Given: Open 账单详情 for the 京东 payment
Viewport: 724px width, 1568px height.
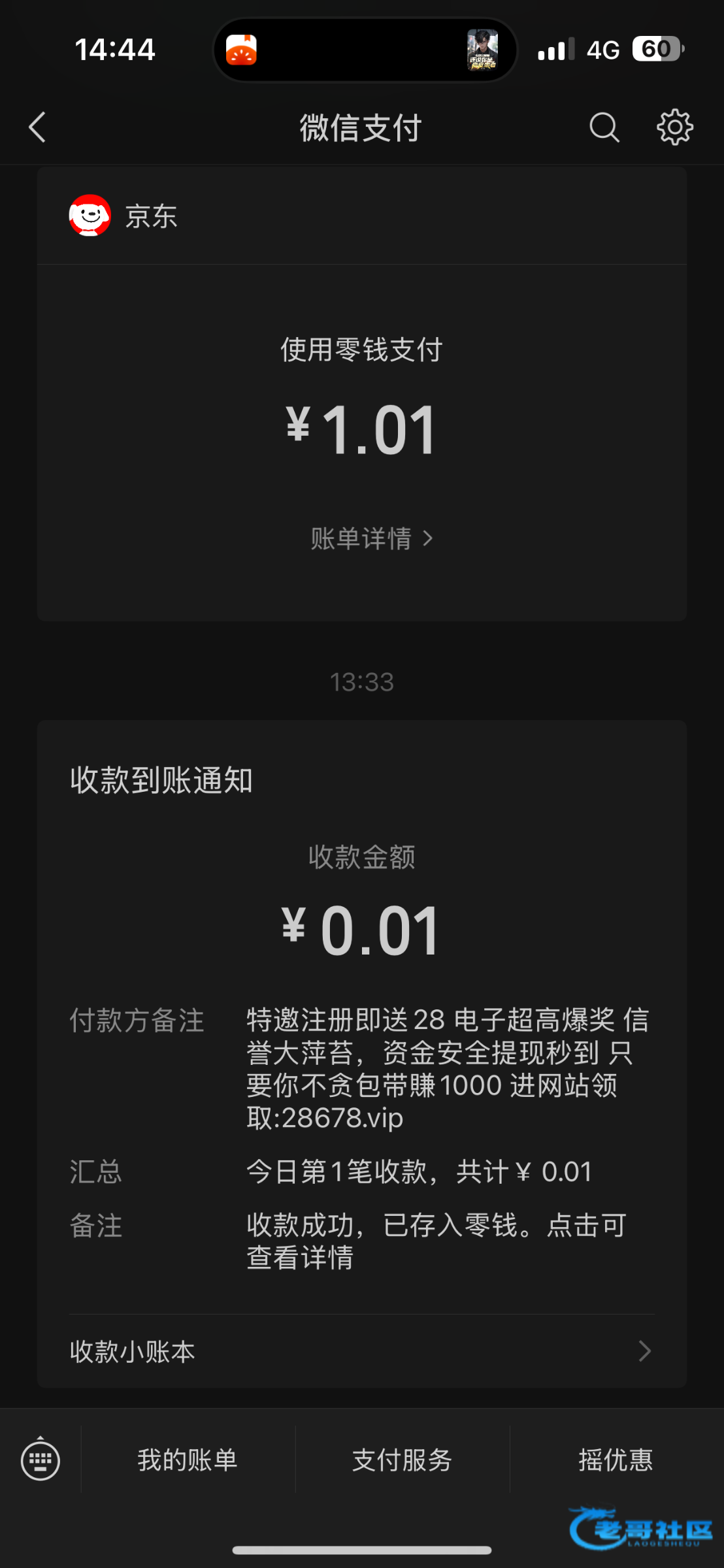Looking at the screenshot, I should coord(371,539).
